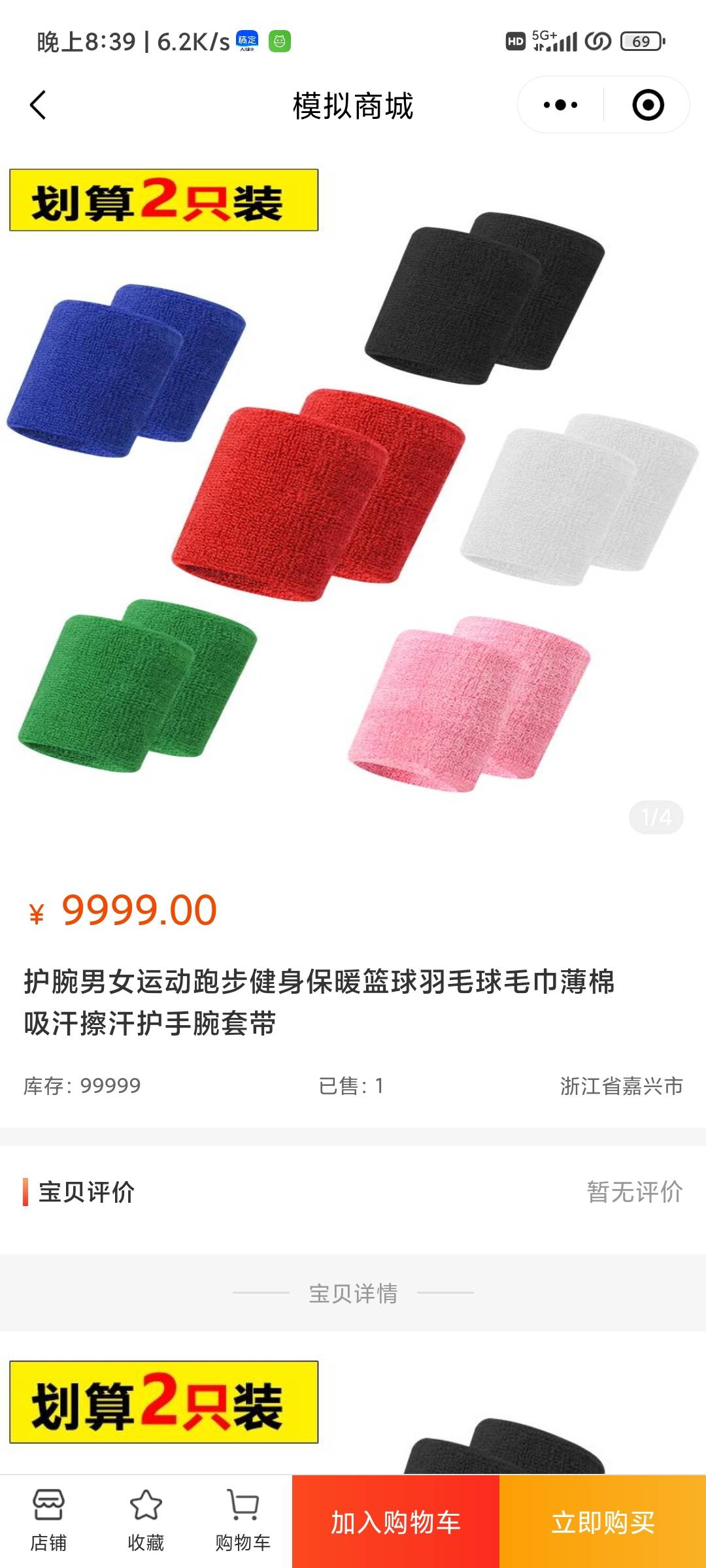Close the mini program with the circle icon

648,105
